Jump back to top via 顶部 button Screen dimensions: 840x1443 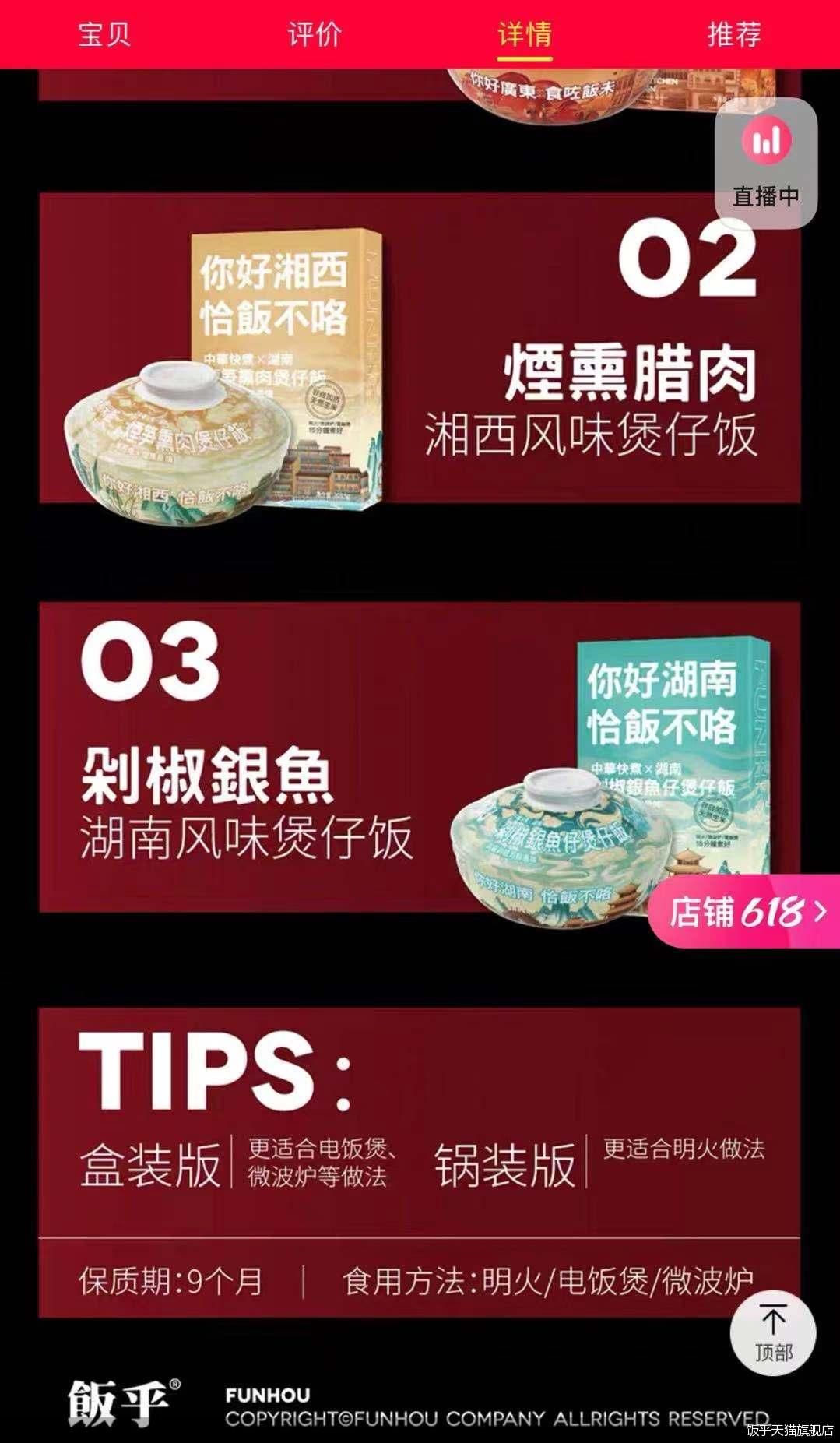click(x=773, y=1332)
